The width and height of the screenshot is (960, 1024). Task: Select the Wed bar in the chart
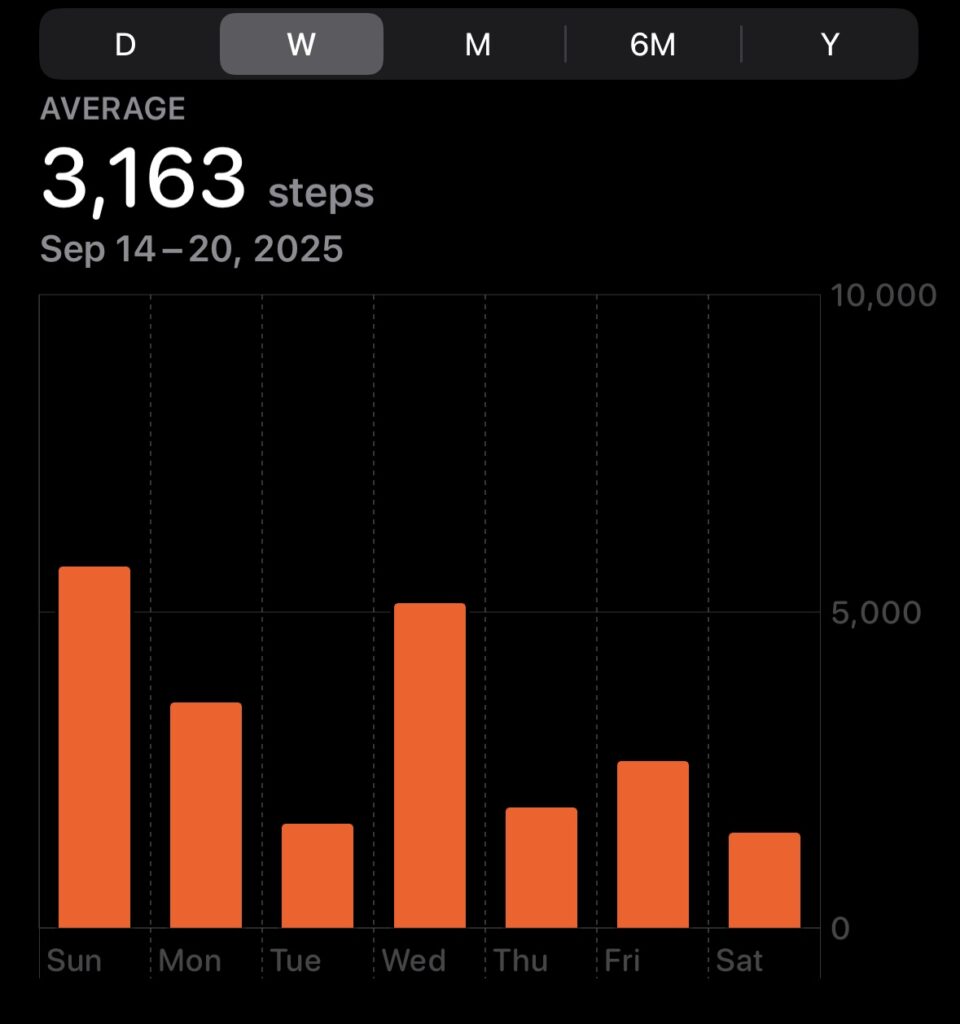pos(429,765)
